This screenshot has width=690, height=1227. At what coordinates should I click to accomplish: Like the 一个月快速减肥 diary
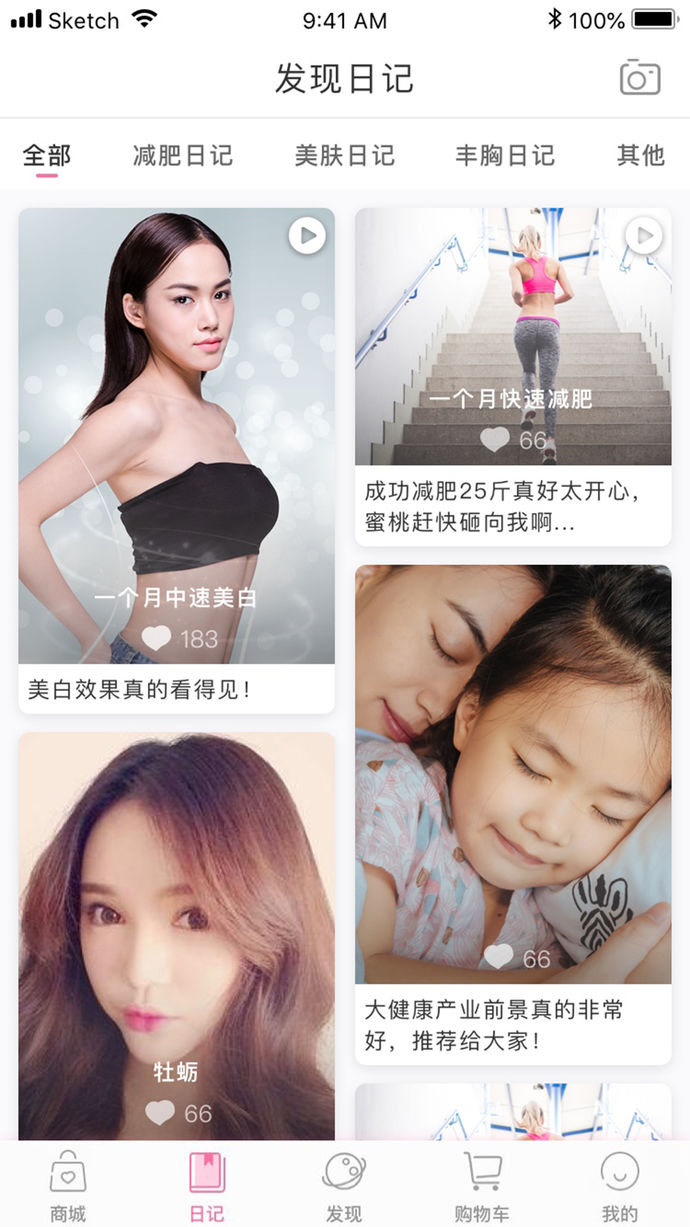tap(495, 440)
